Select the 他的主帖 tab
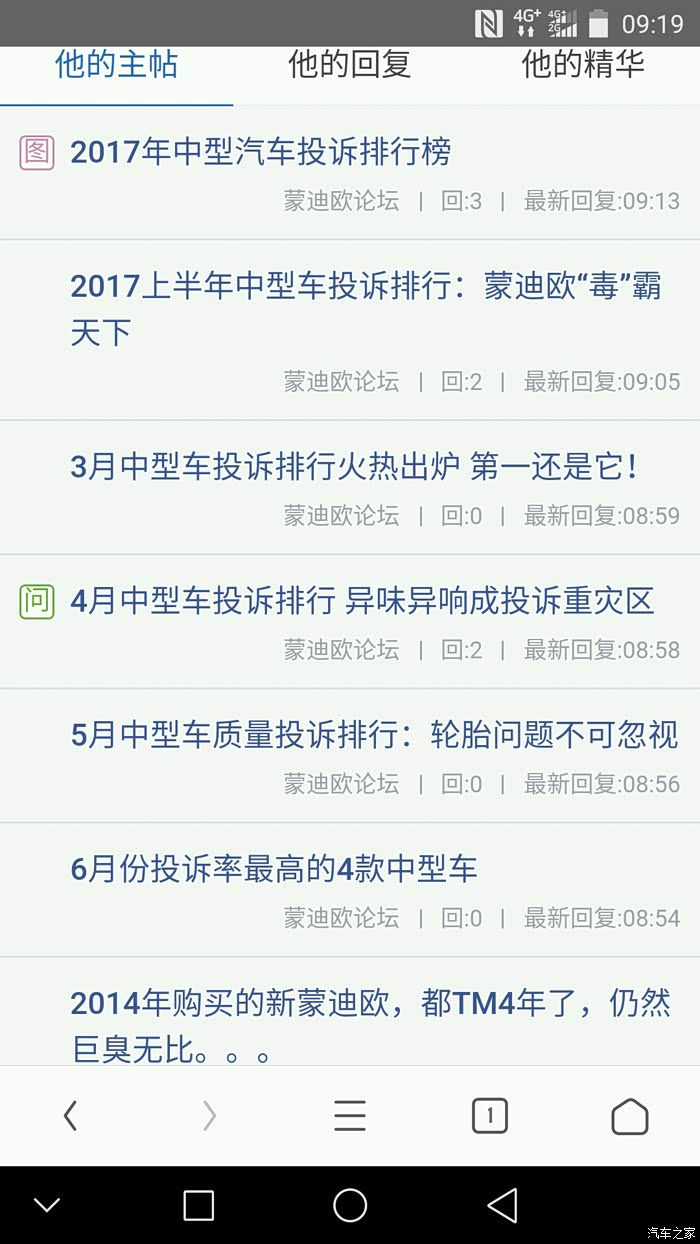Image resolution: width=700 pixels, height=1244 pixels. tap(116, 65)
